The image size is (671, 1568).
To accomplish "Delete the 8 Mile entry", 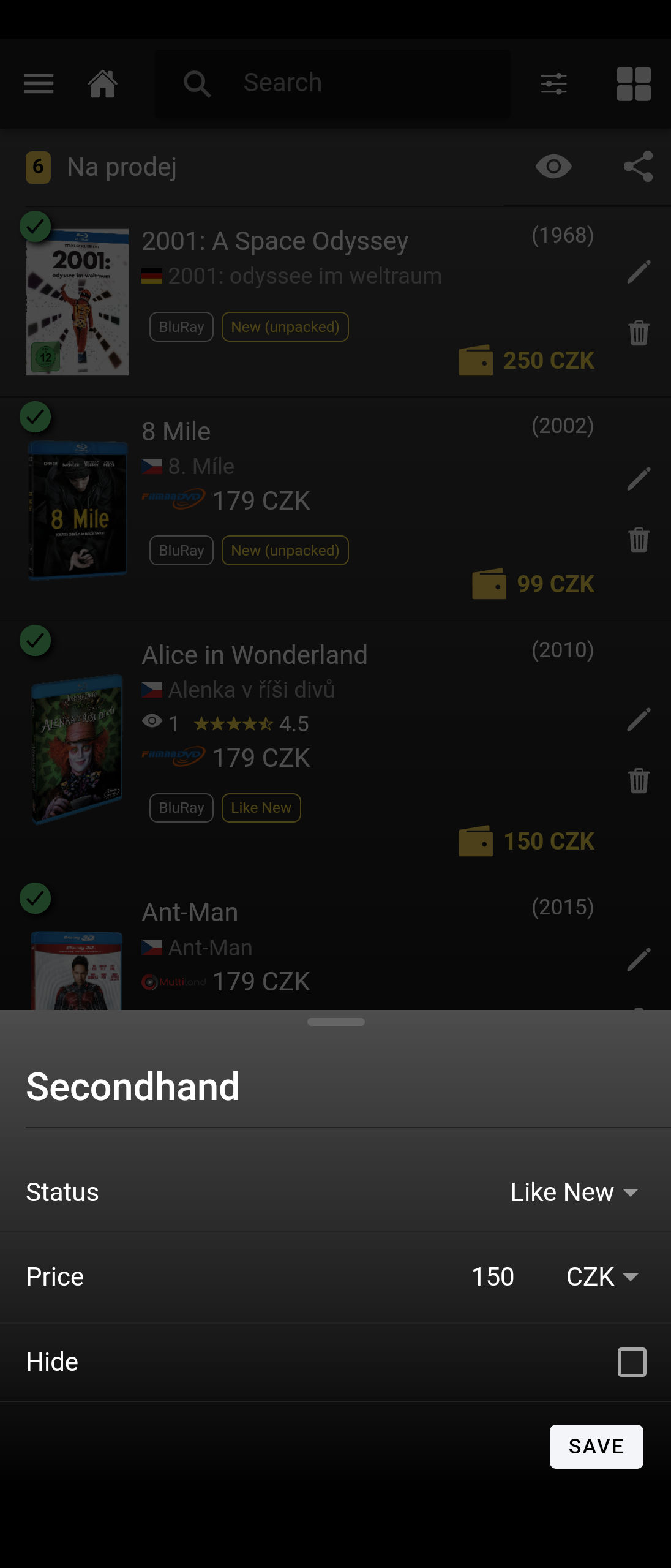I will pos(638,540).
